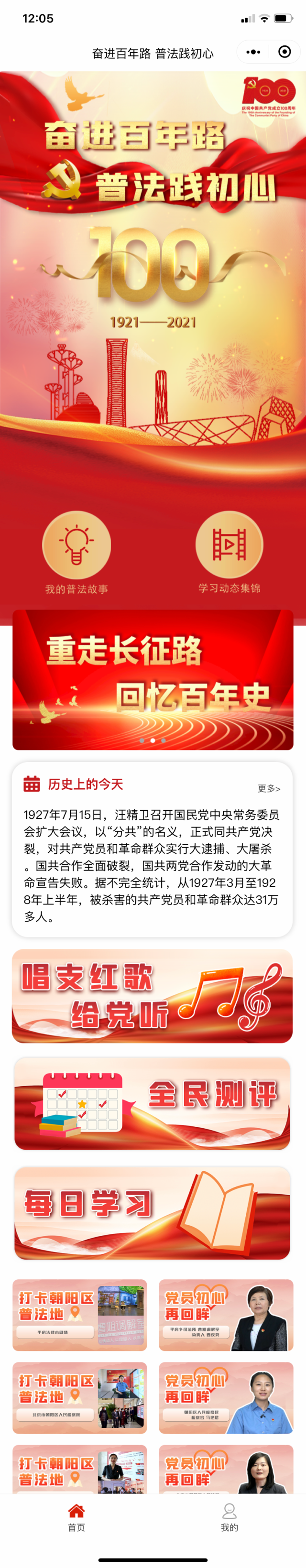Screen dimensions: 306x1568
Task: Tap 更多 in 历史上的今天
Action: tap(268, 788)
